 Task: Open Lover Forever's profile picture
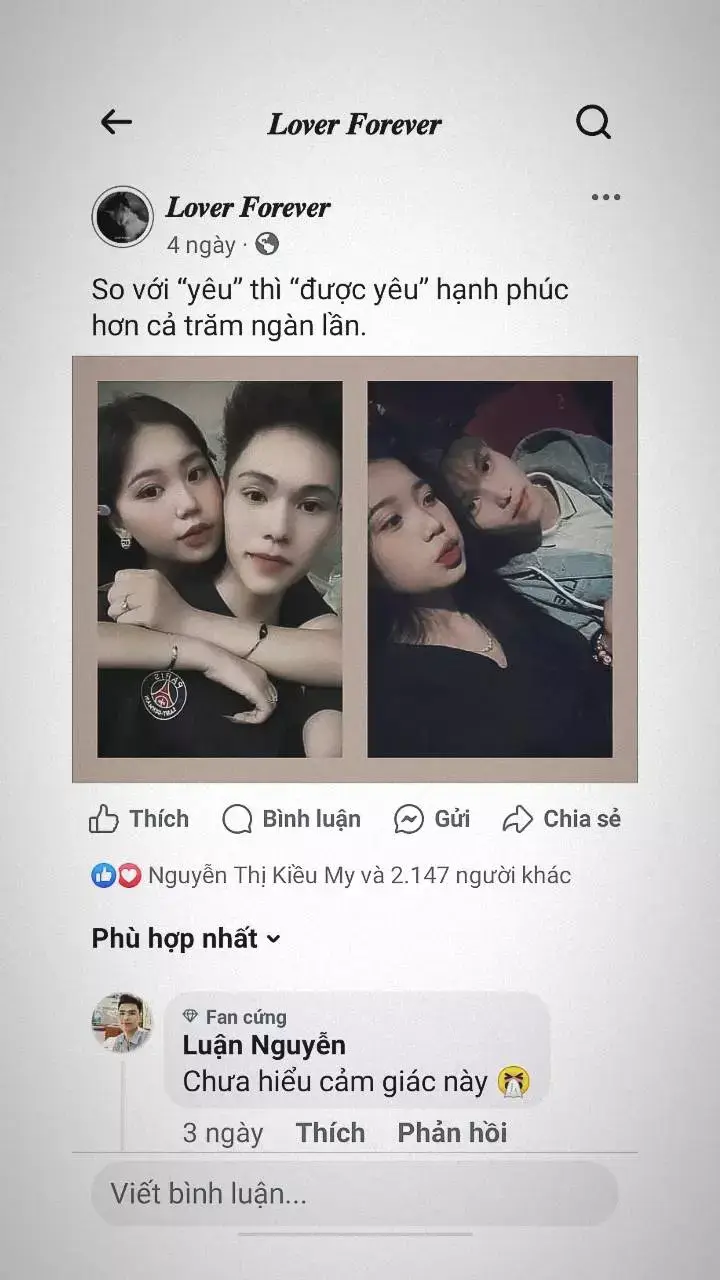pos(122,216)
